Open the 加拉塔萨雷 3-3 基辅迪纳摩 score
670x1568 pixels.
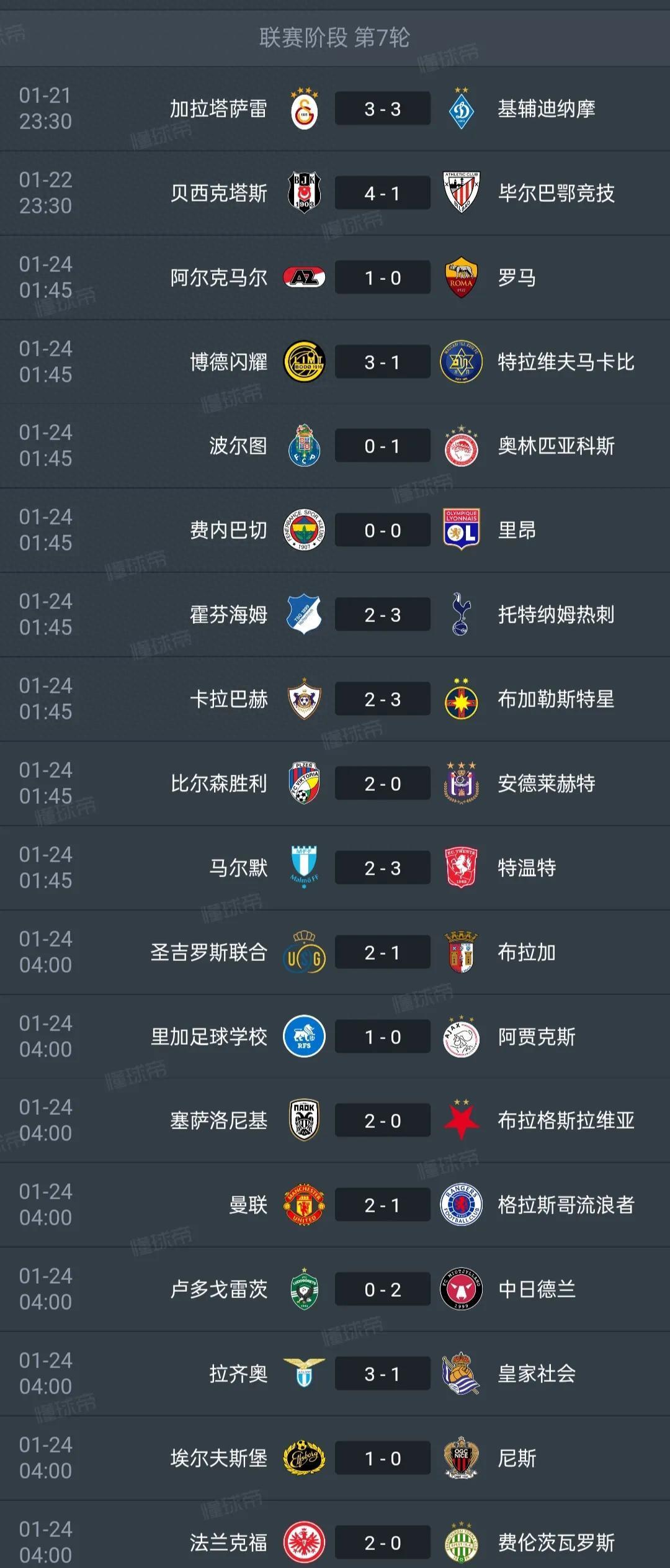coord(382,110)
